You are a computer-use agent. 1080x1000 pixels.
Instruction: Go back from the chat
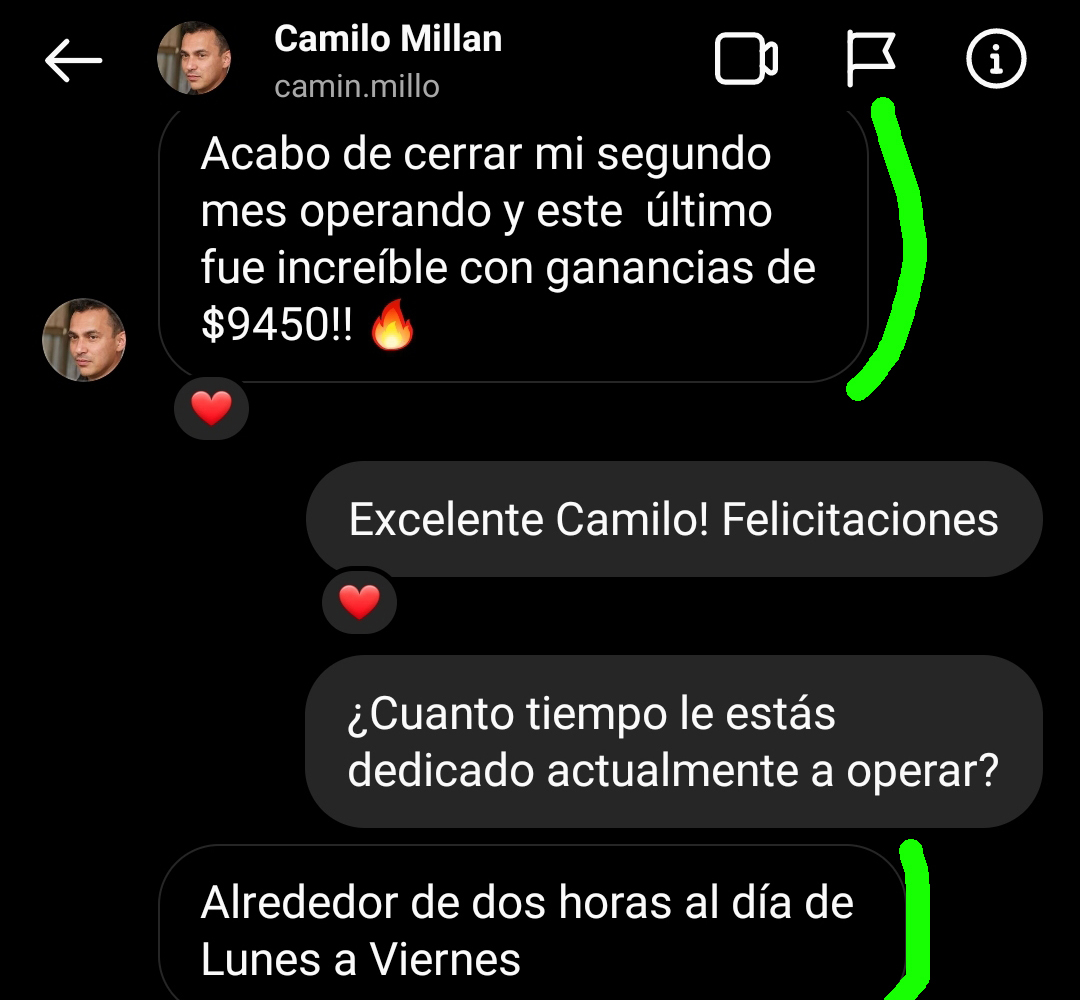tap(73, 61)
